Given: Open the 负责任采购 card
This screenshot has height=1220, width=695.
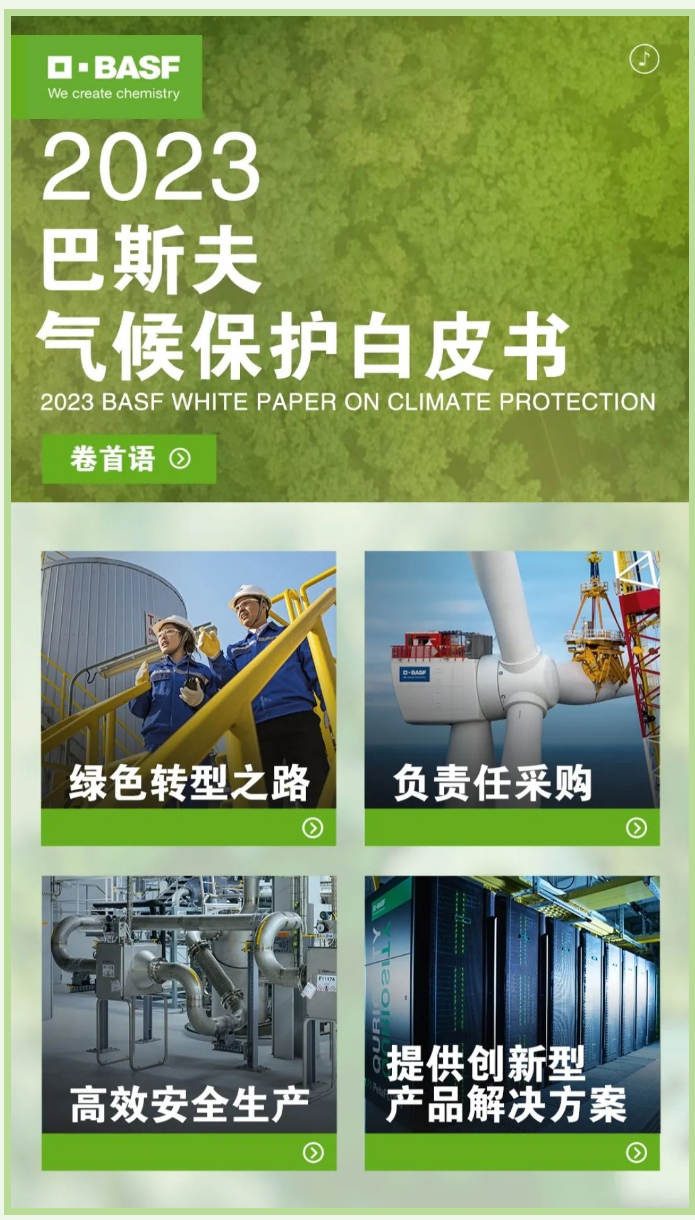Looking at the screenshot, I should (x=511, y=698).
